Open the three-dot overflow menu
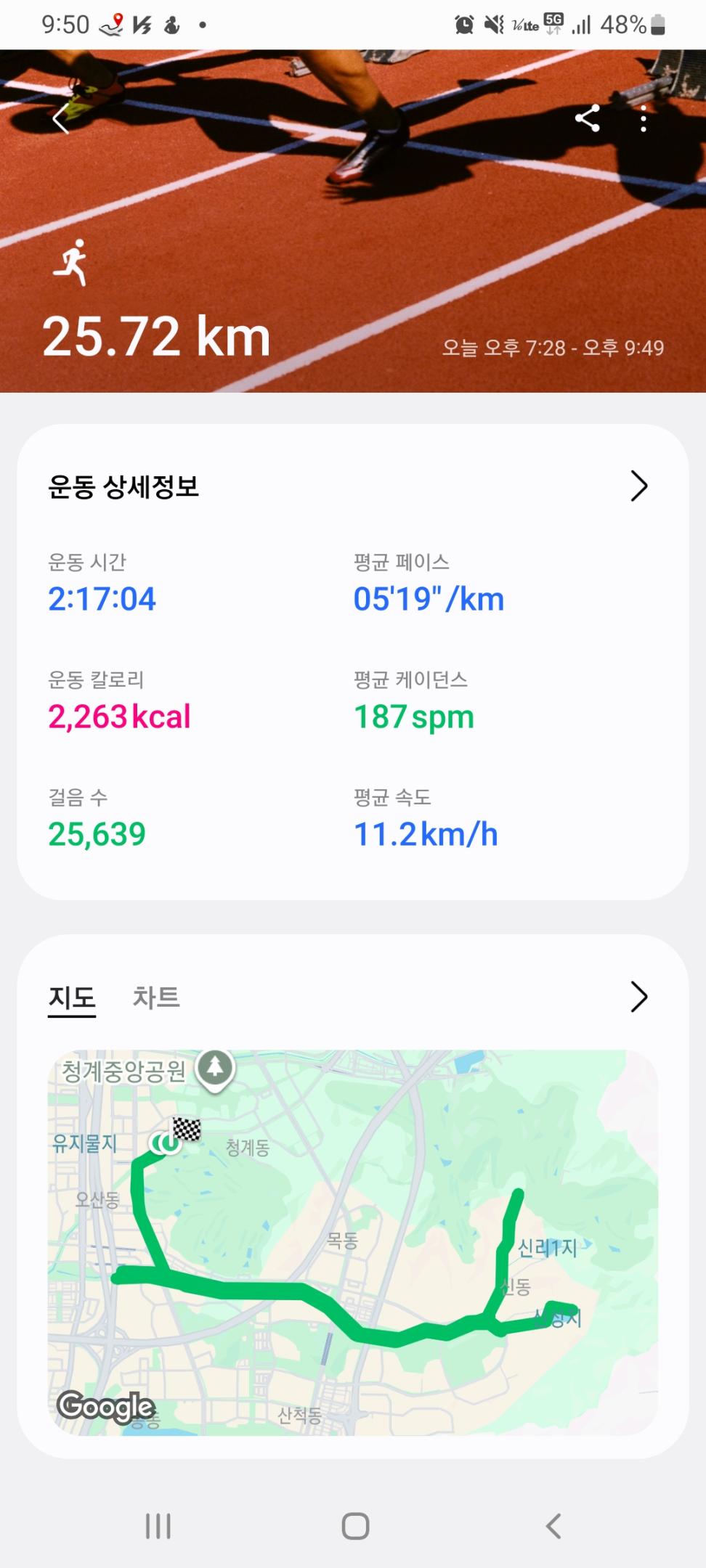This screenshot has width=706, height=1568. tap(643, 119)
